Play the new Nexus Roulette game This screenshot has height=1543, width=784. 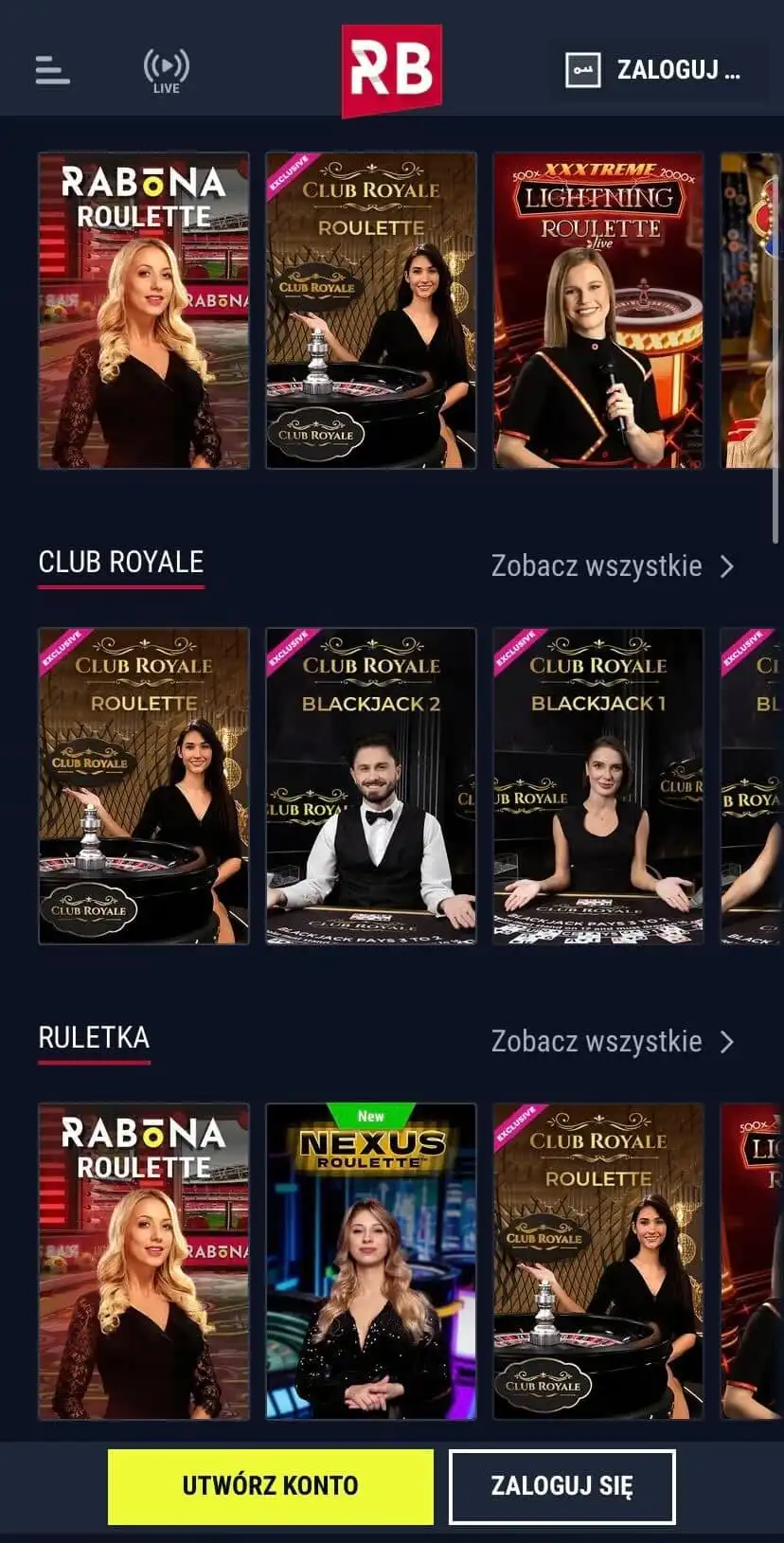(x=371, y=1262)
